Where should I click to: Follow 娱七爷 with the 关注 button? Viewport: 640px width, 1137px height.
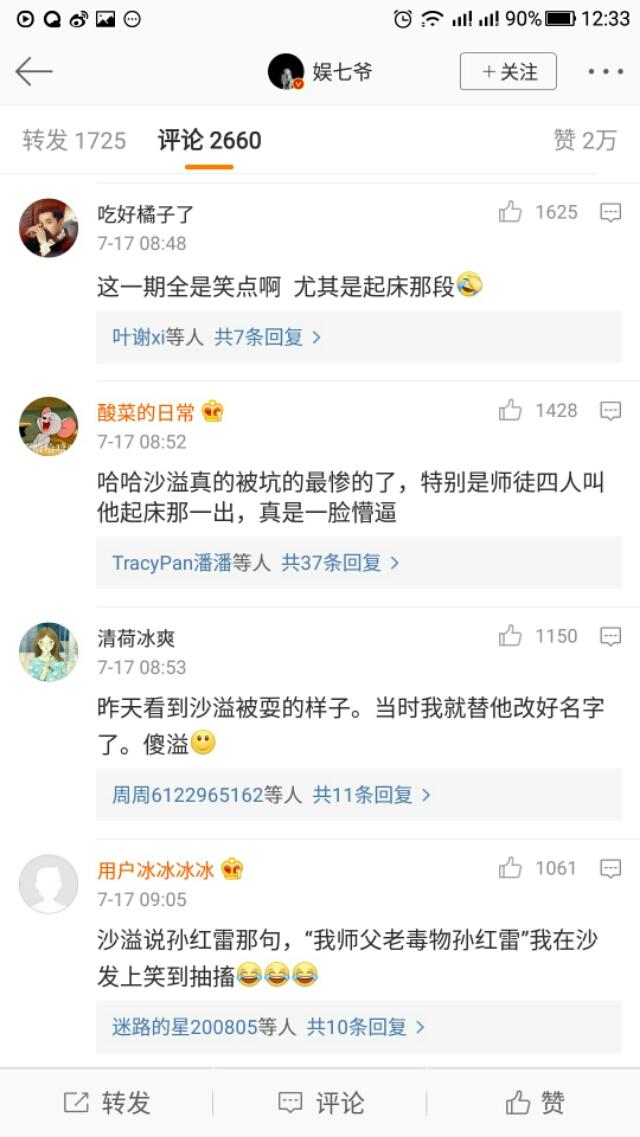pos(508,72)
